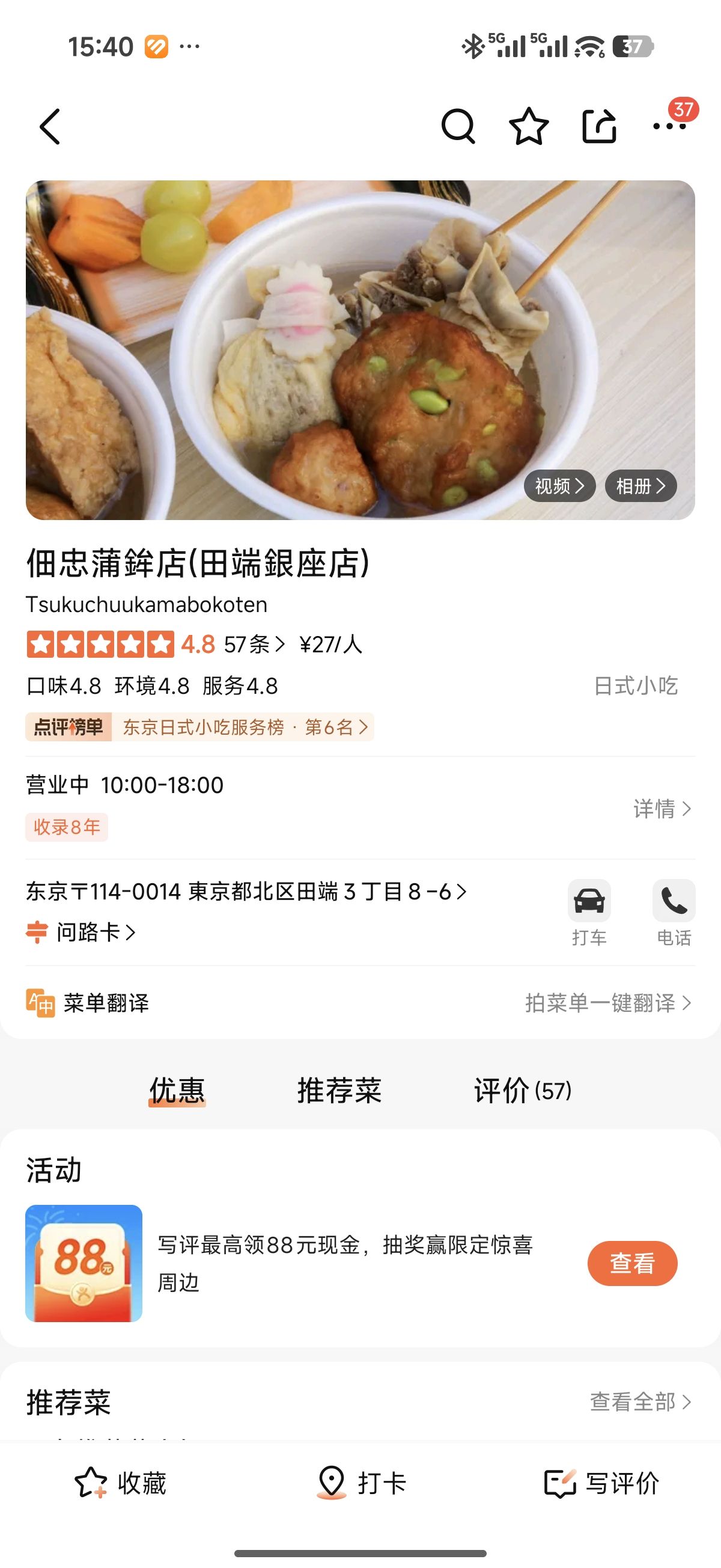Open the search icon in the top bar
721x1568 pixels.
458,127
